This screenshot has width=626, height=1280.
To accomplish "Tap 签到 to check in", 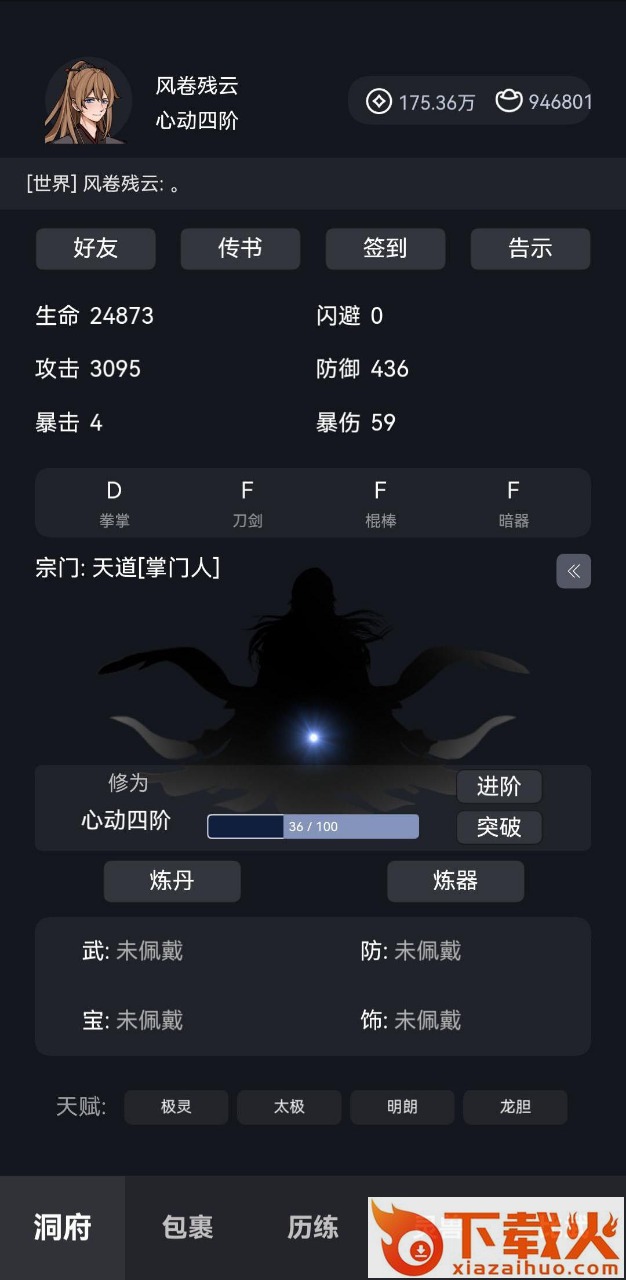I will [385, 249].
